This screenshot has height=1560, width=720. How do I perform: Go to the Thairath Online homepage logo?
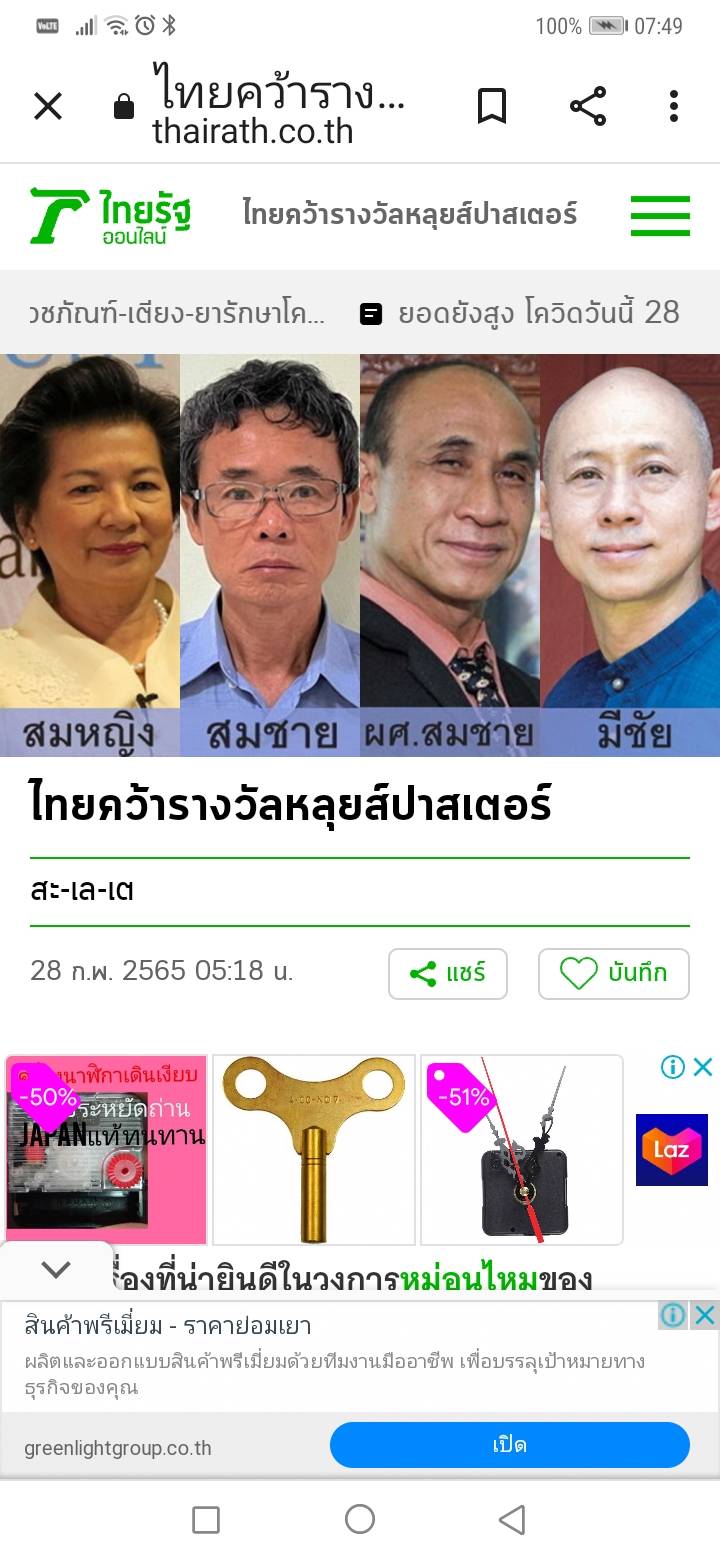pyautogui.click(x=110, y=215)
